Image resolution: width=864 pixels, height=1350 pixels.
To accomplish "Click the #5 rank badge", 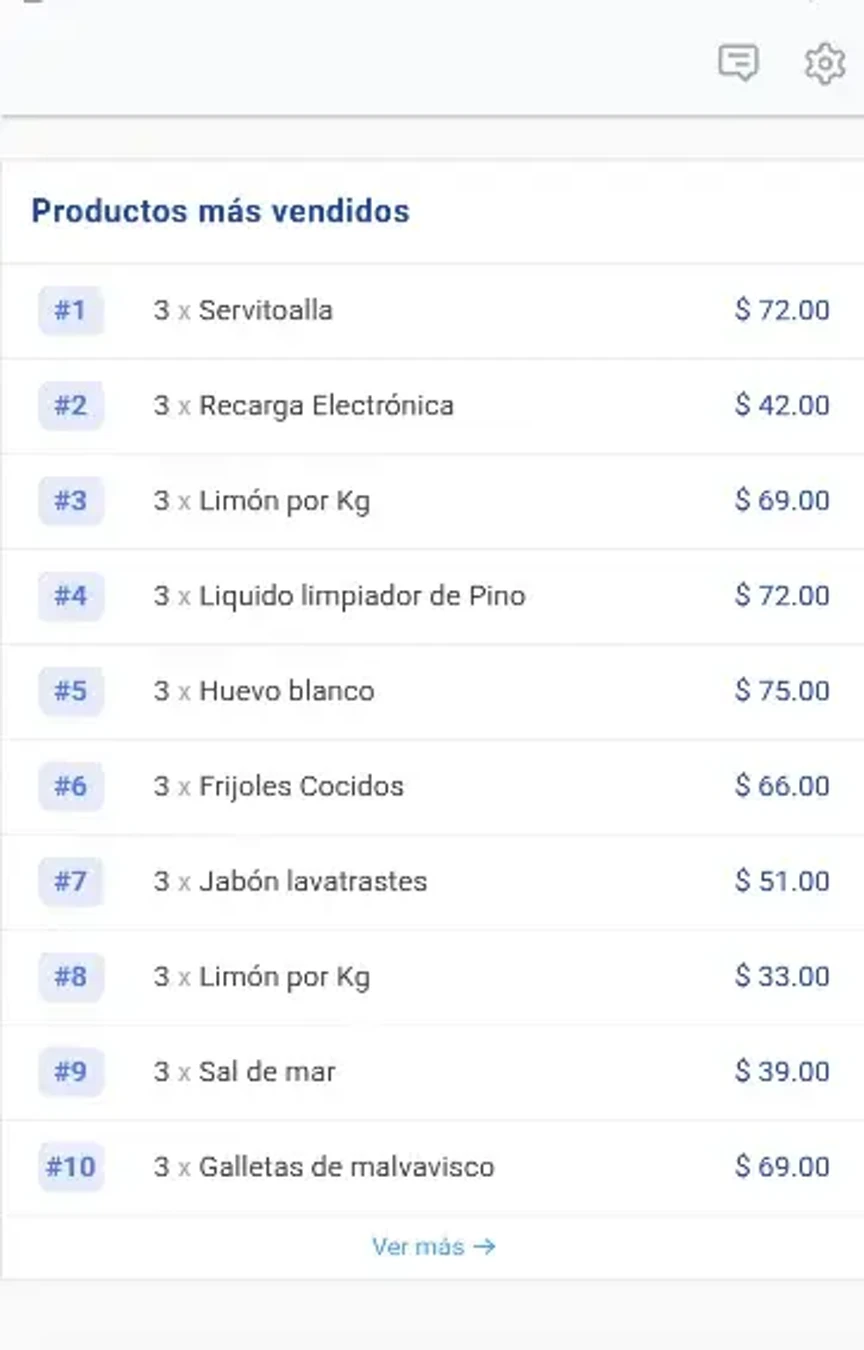I will 71,691.
